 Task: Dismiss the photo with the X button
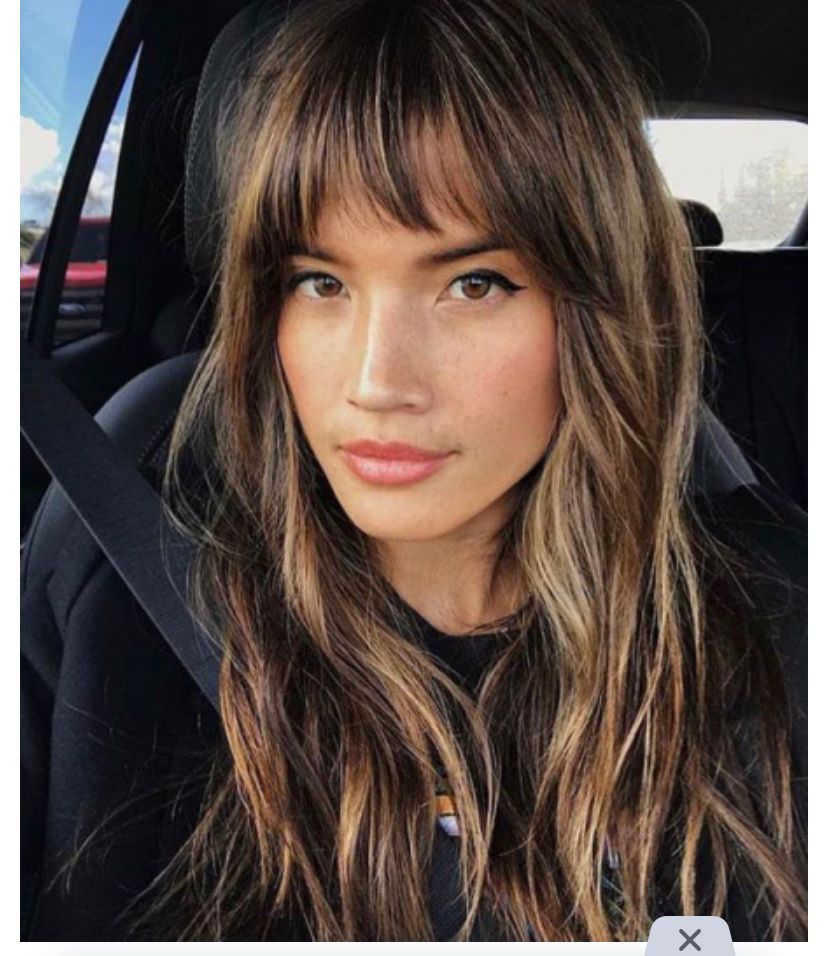pos(689,939)
